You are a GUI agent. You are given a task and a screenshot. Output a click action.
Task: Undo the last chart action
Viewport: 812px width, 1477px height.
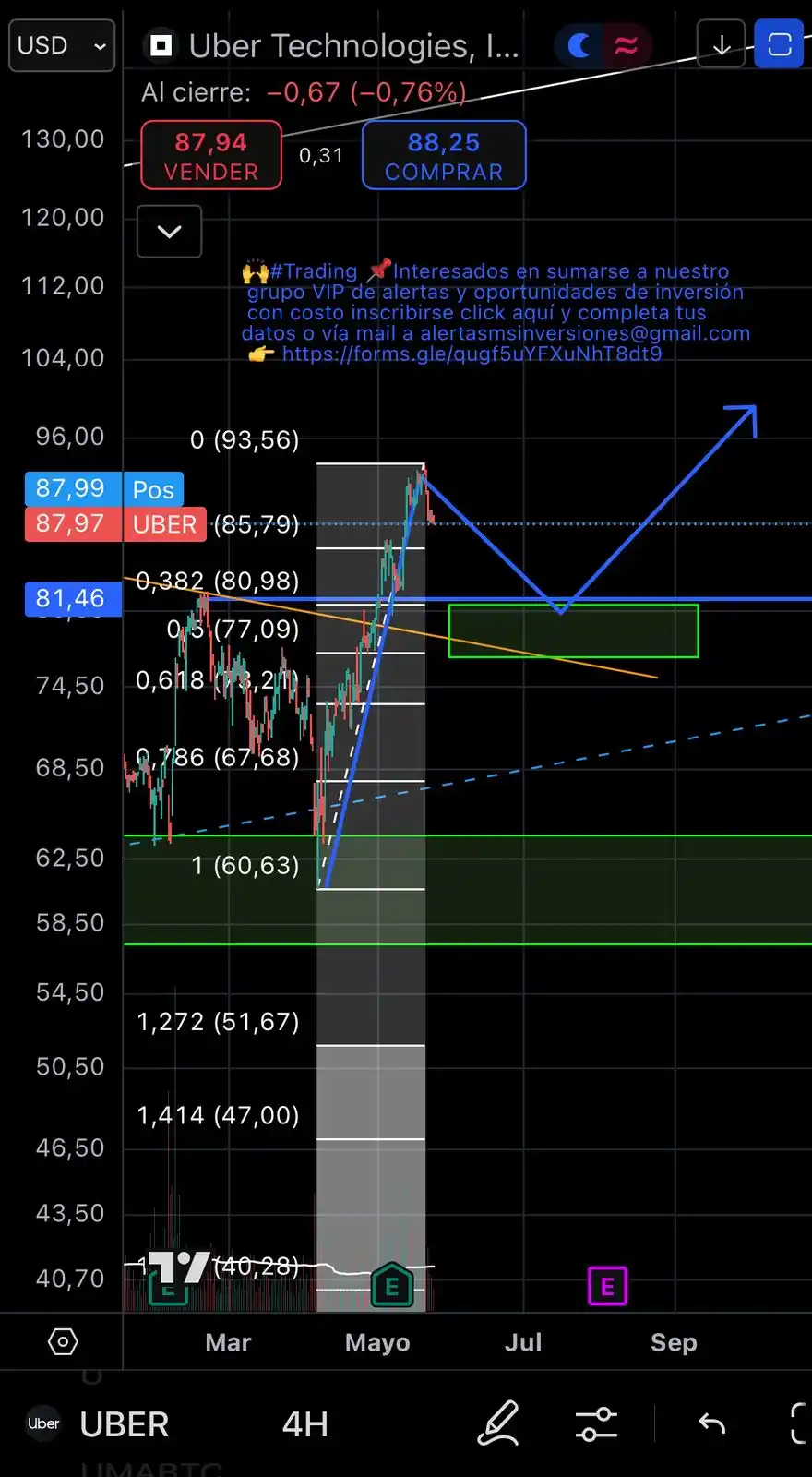click(711, 1423)
